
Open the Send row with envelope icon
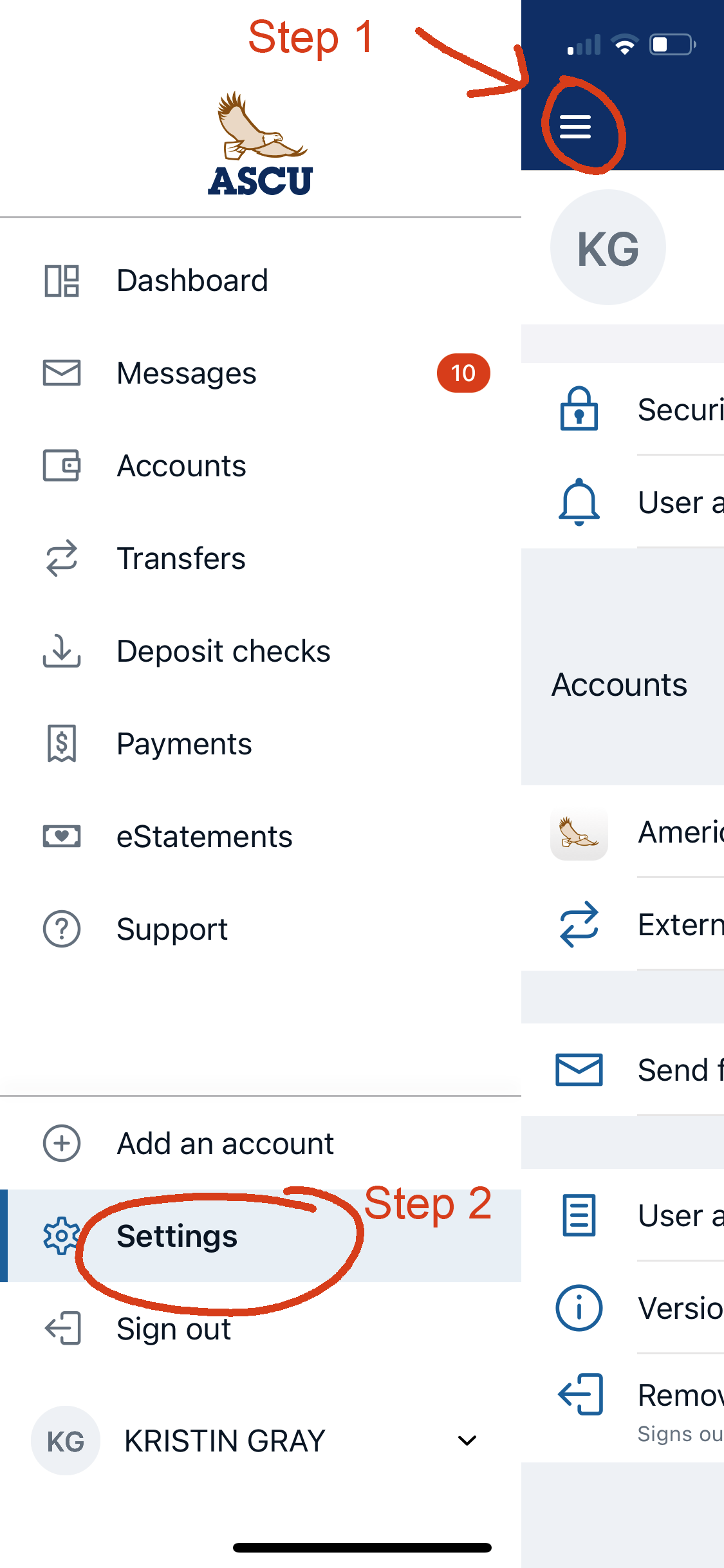[x=623, y=1070]
